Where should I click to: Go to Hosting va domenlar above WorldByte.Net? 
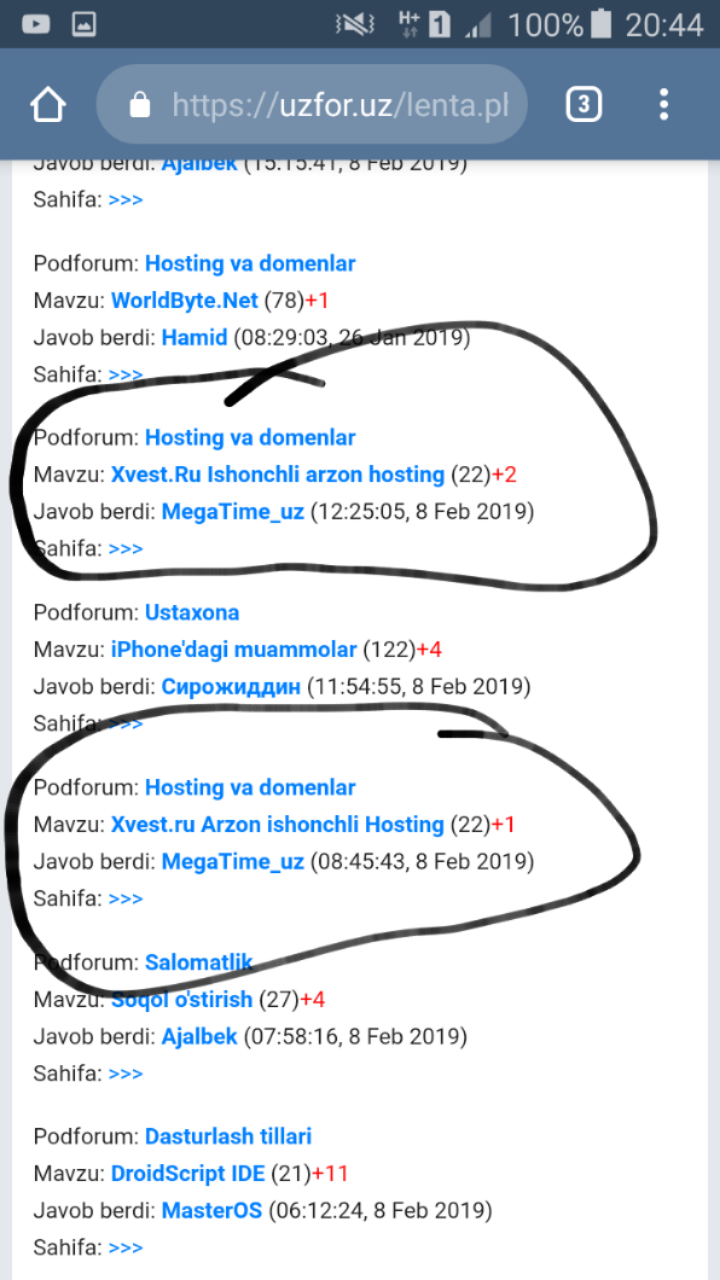tap(250, 264)
